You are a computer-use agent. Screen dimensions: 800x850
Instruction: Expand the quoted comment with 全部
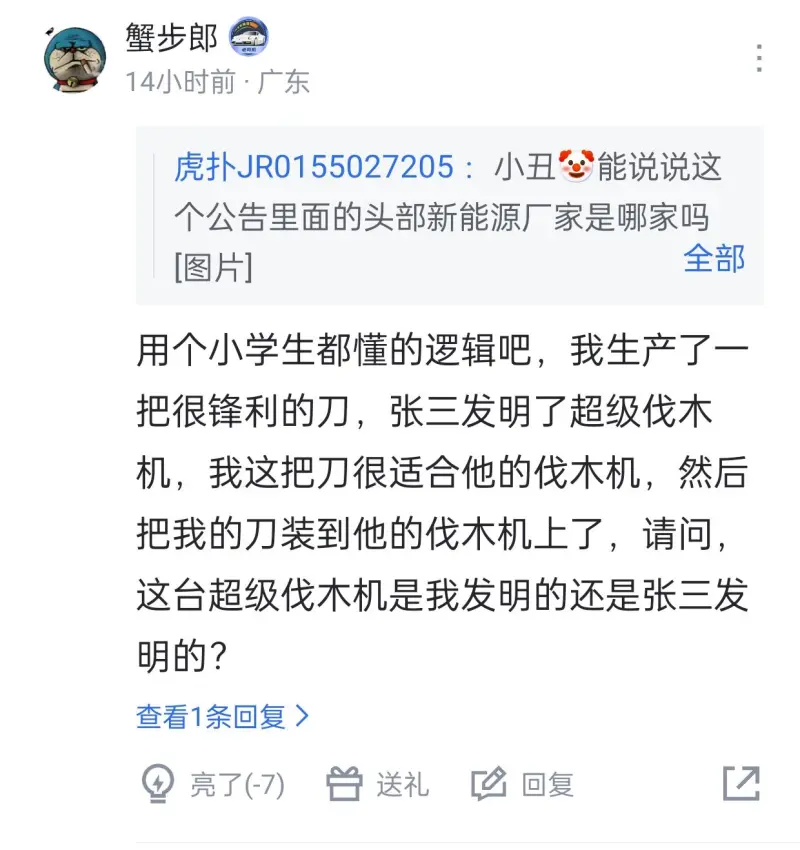tap(714, 258)
